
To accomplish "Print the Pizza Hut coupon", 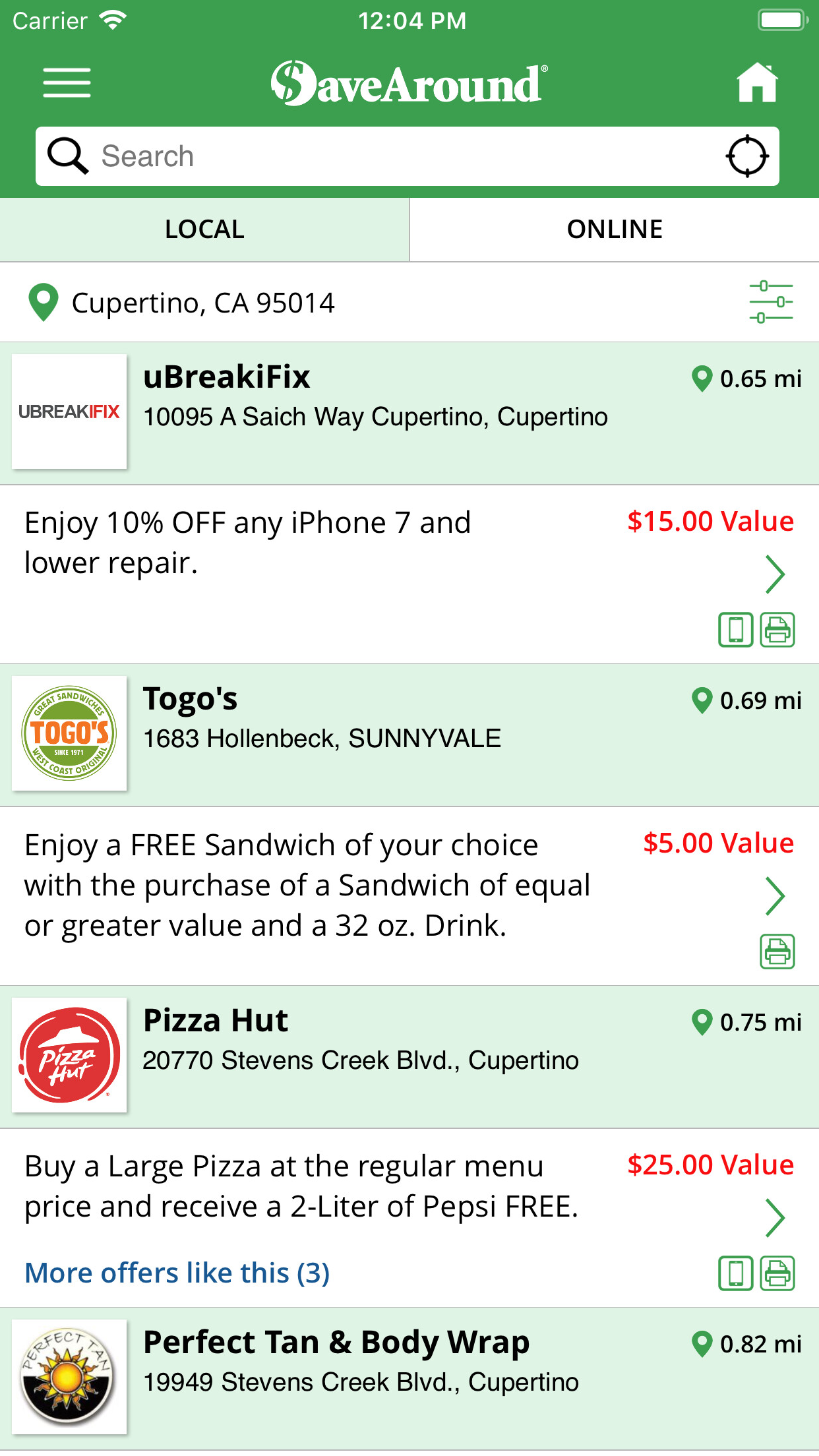I will [x=777, y=1273].
